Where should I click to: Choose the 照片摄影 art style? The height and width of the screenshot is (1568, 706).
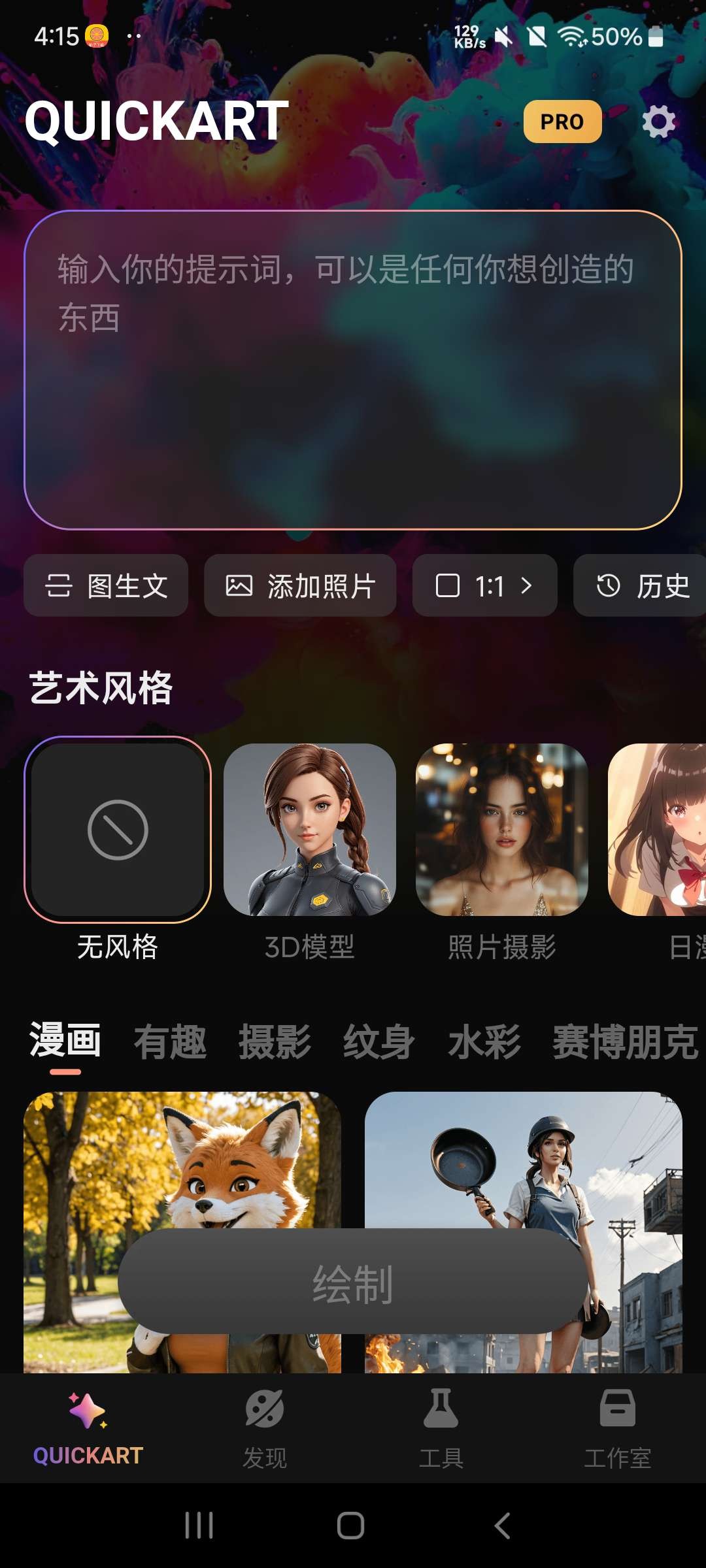click(502, 830)
